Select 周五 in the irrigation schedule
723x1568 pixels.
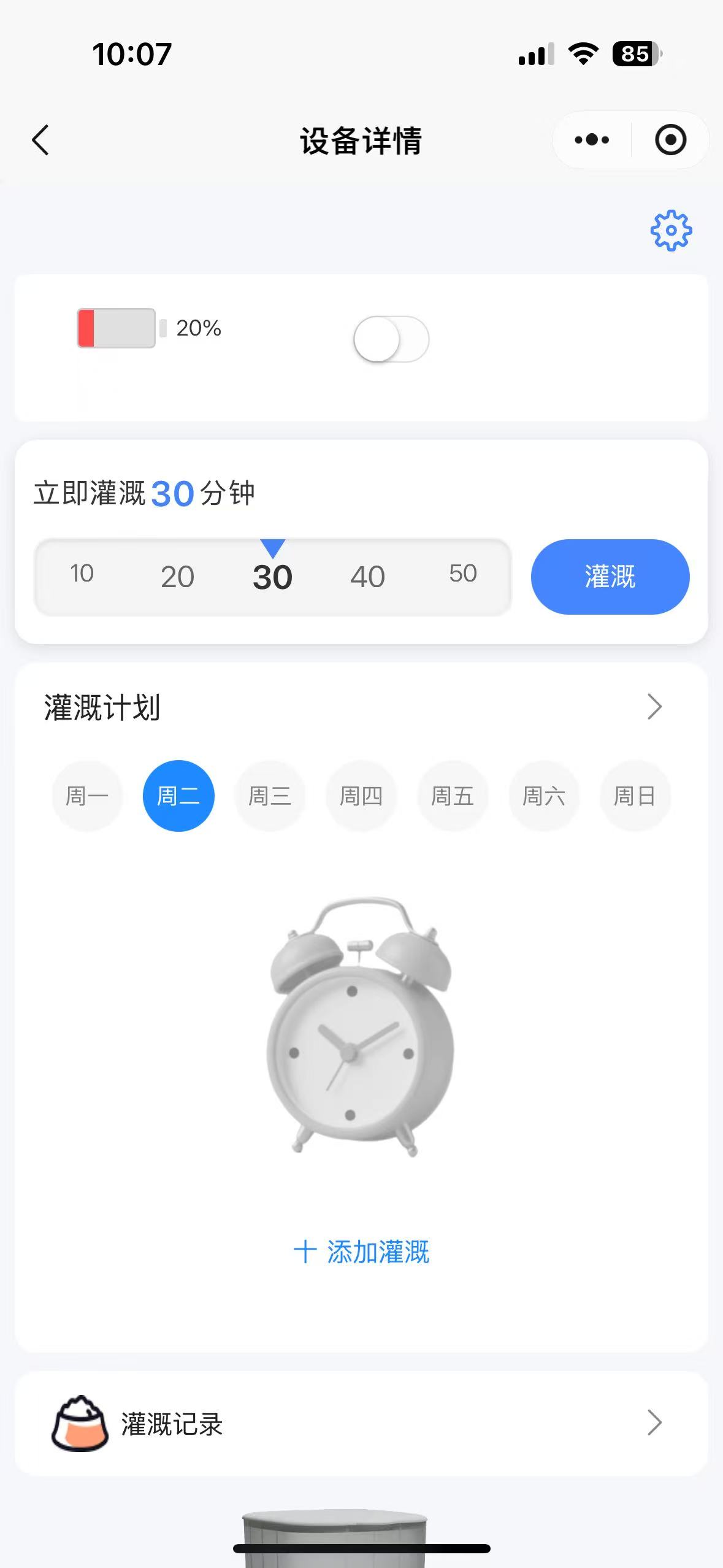tap(453, 796)
